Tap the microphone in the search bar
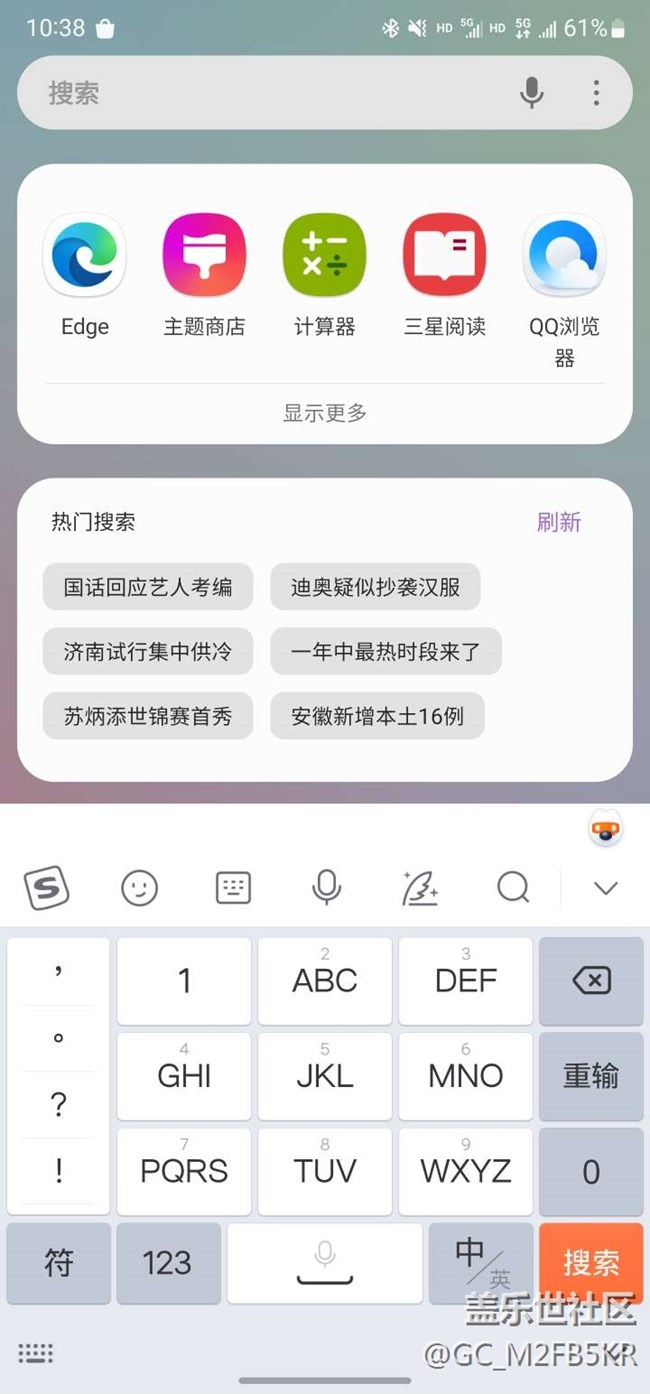Viewport: 650px width, 1394px height. click(x=532, y=93)
